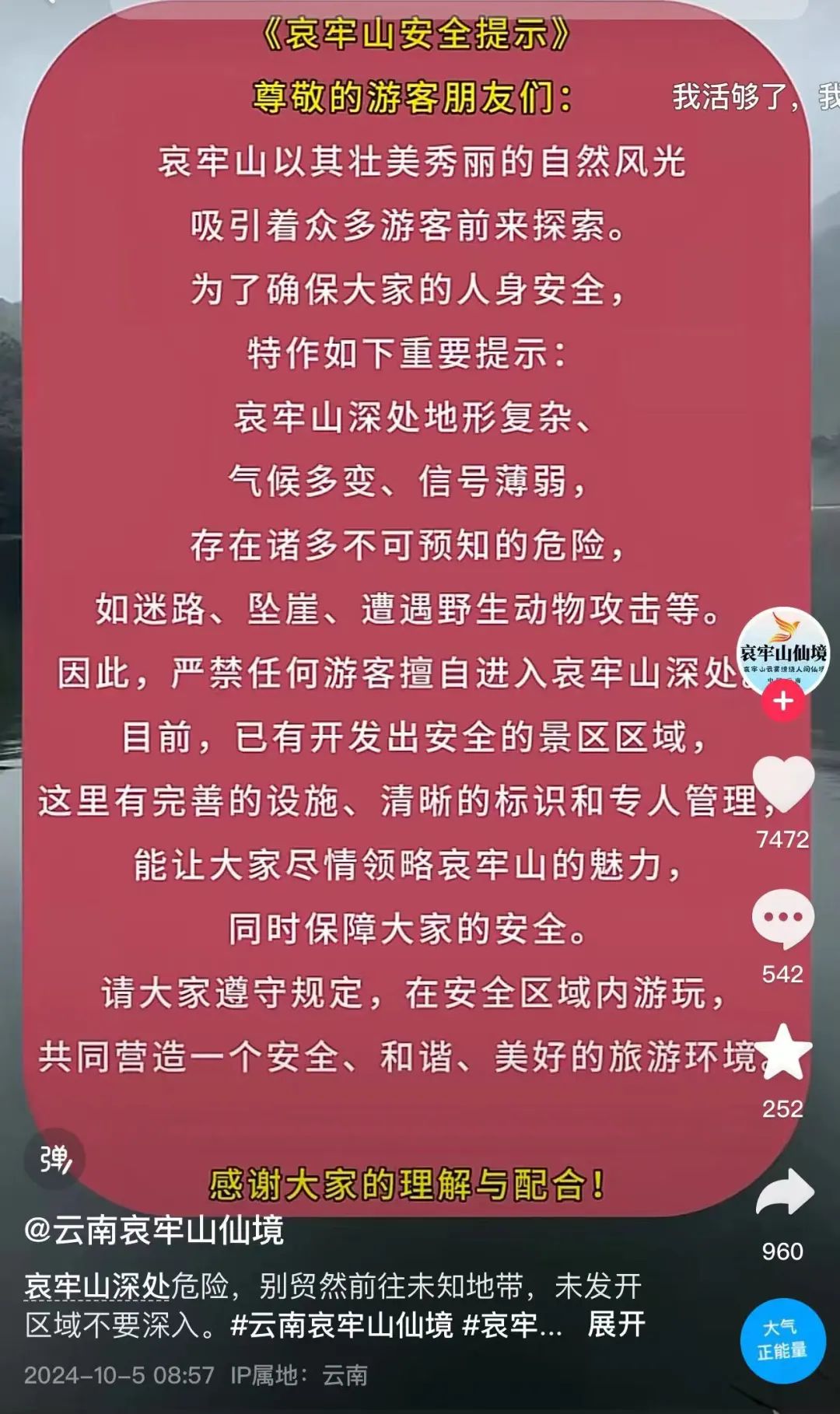Follow the author via red plus button

(782, 702)
